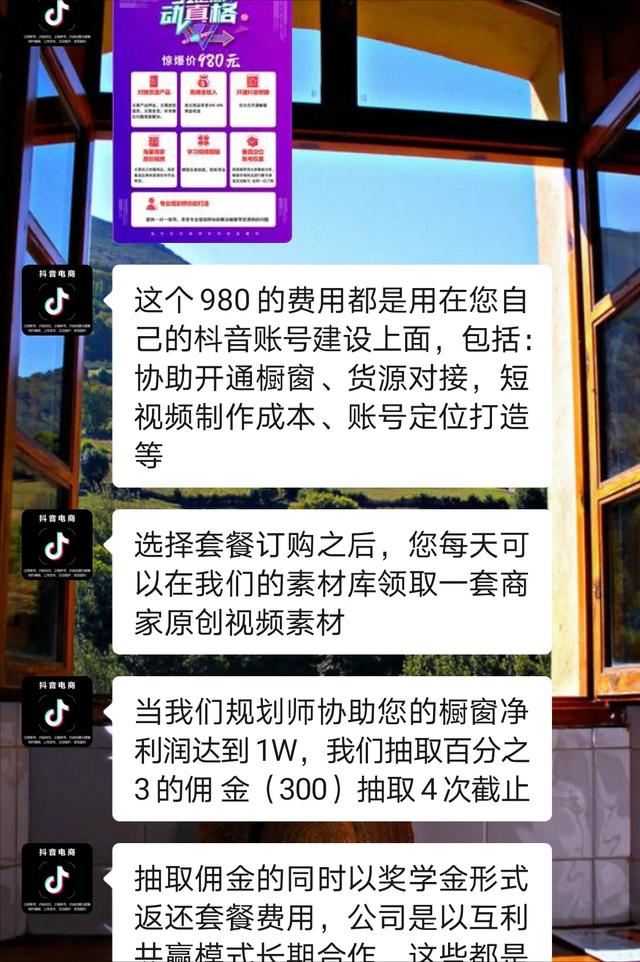Open sender avatar beside the 抽取佣金的同时 message
Image resolution: width=640 pixels, height=962 pixels.
57,879
